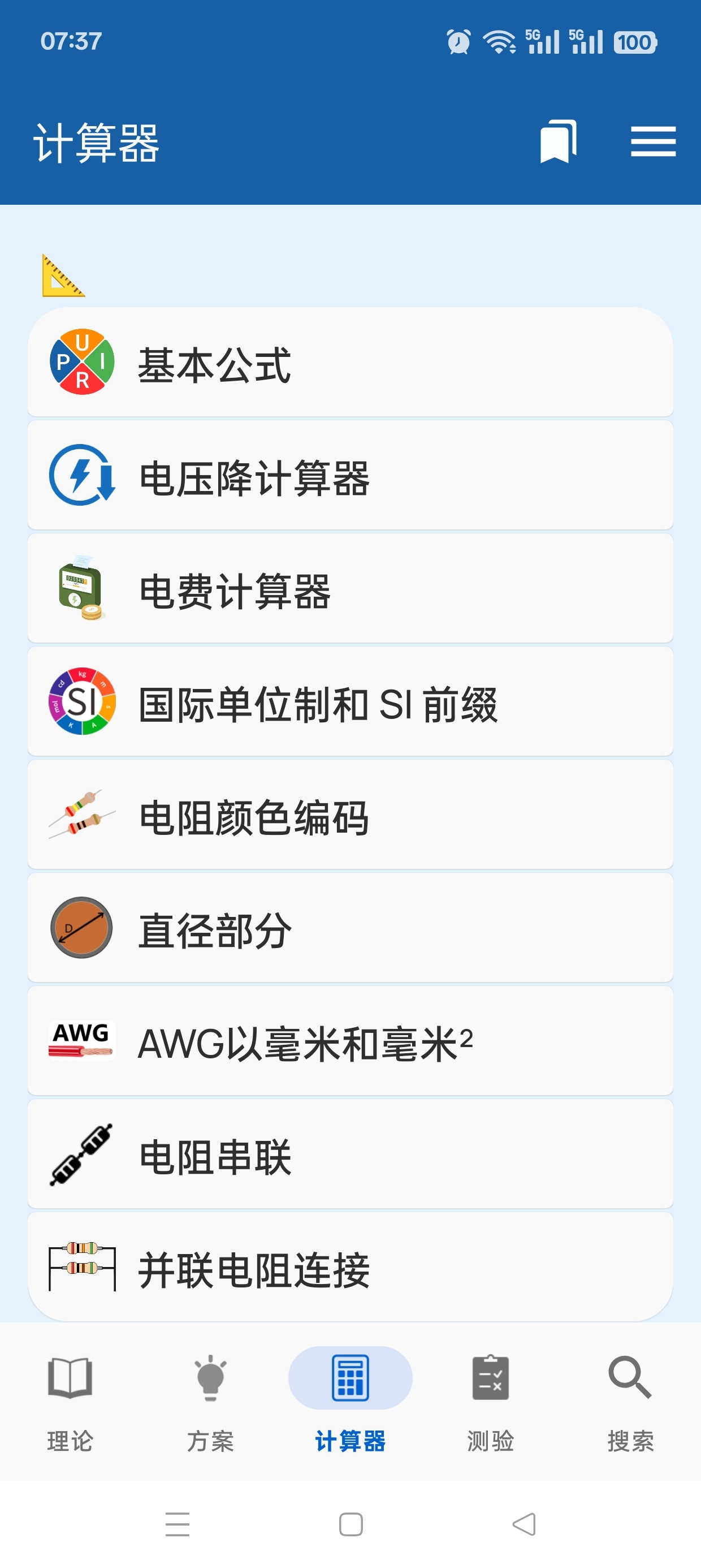This screenshot has height=1568, width=701.
Task: Tap the system back button
Action: pos(524,1524)
